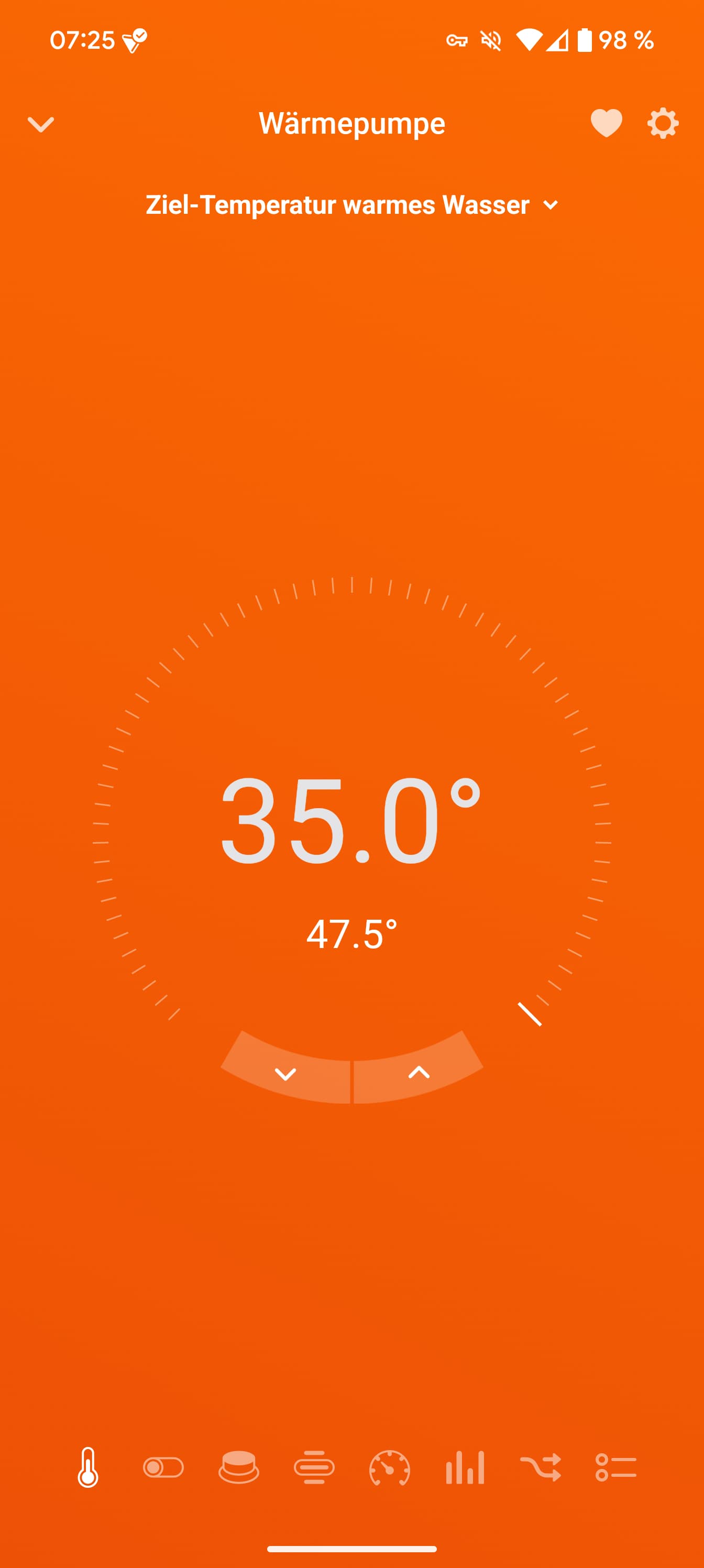Increase the target temperature with the up arrow
704x1568 pixels.
tap(419, 1073)
